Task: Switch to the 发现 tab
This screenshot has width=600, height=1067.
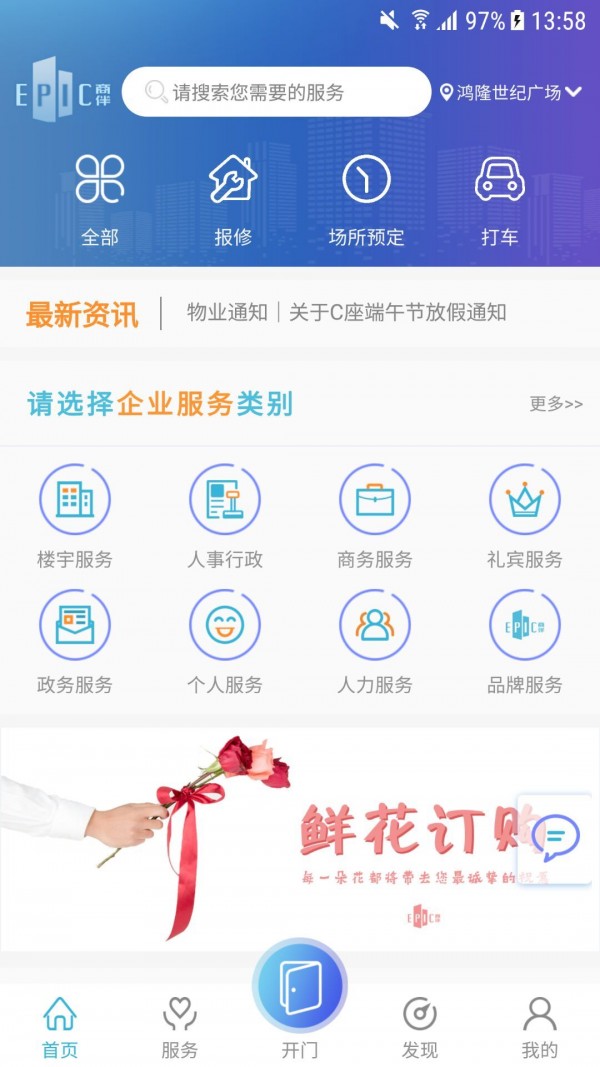Action: (x=420, y=1028)
